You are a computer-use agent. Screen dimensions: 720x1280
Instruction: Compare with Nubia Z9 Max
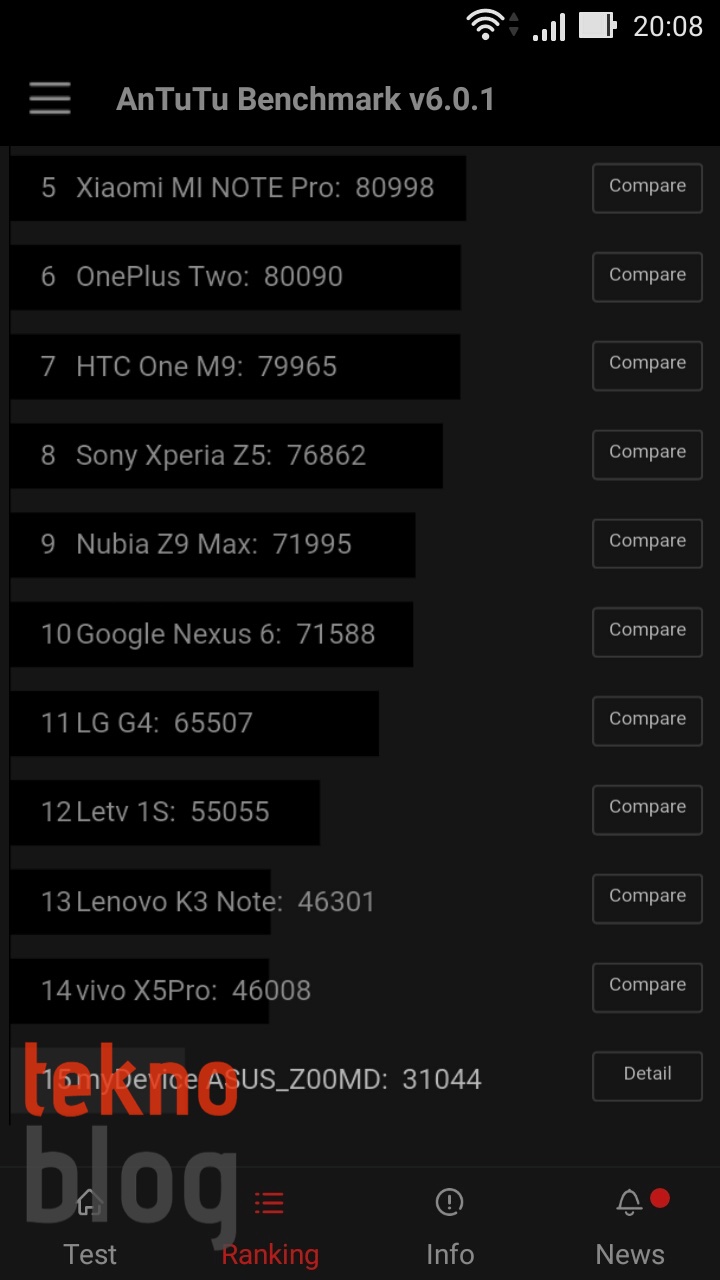coord(647,543)
